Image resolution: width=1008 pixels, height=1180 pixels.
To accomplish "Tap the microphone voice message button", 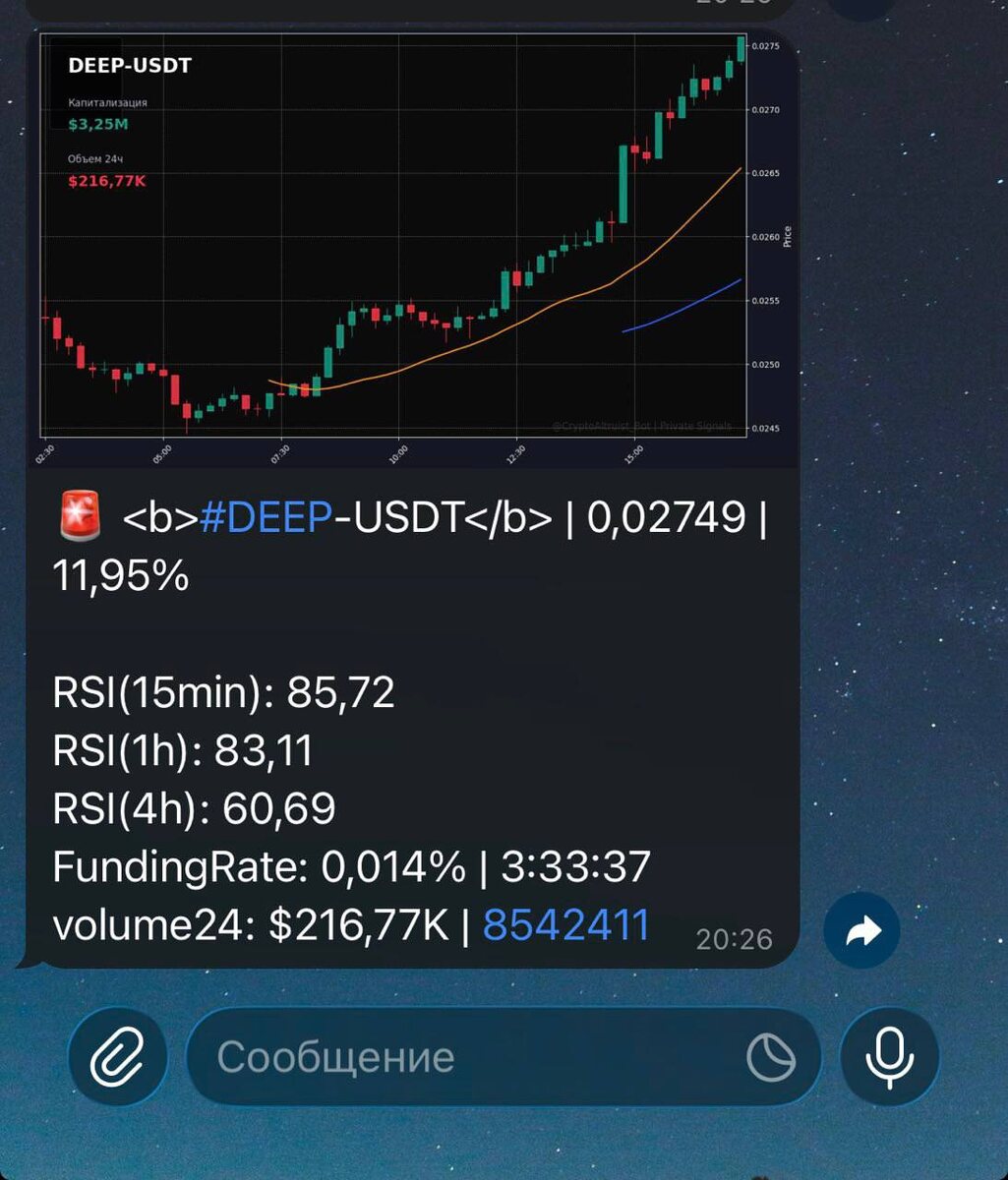I will coord(890,1058).
